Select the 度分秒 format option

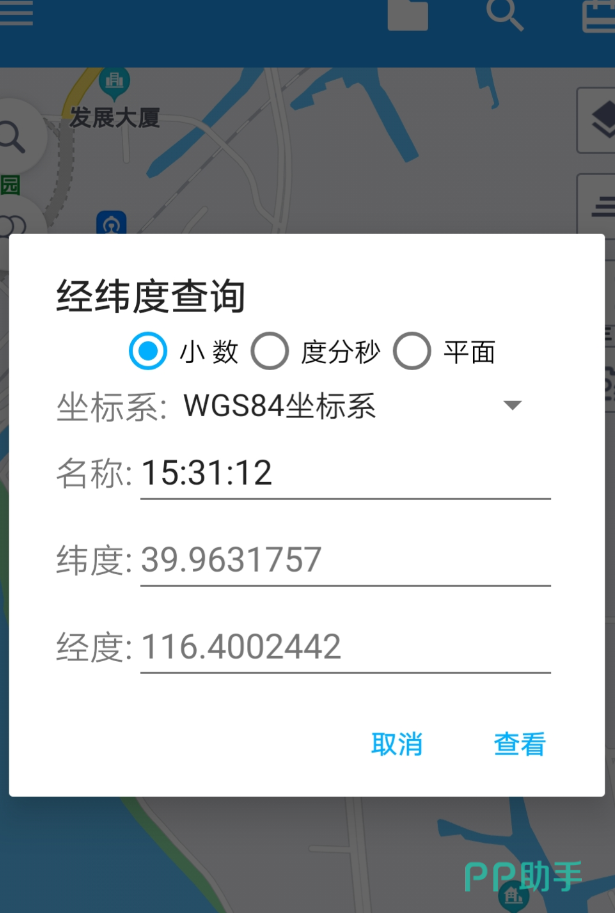click(270, 351)
